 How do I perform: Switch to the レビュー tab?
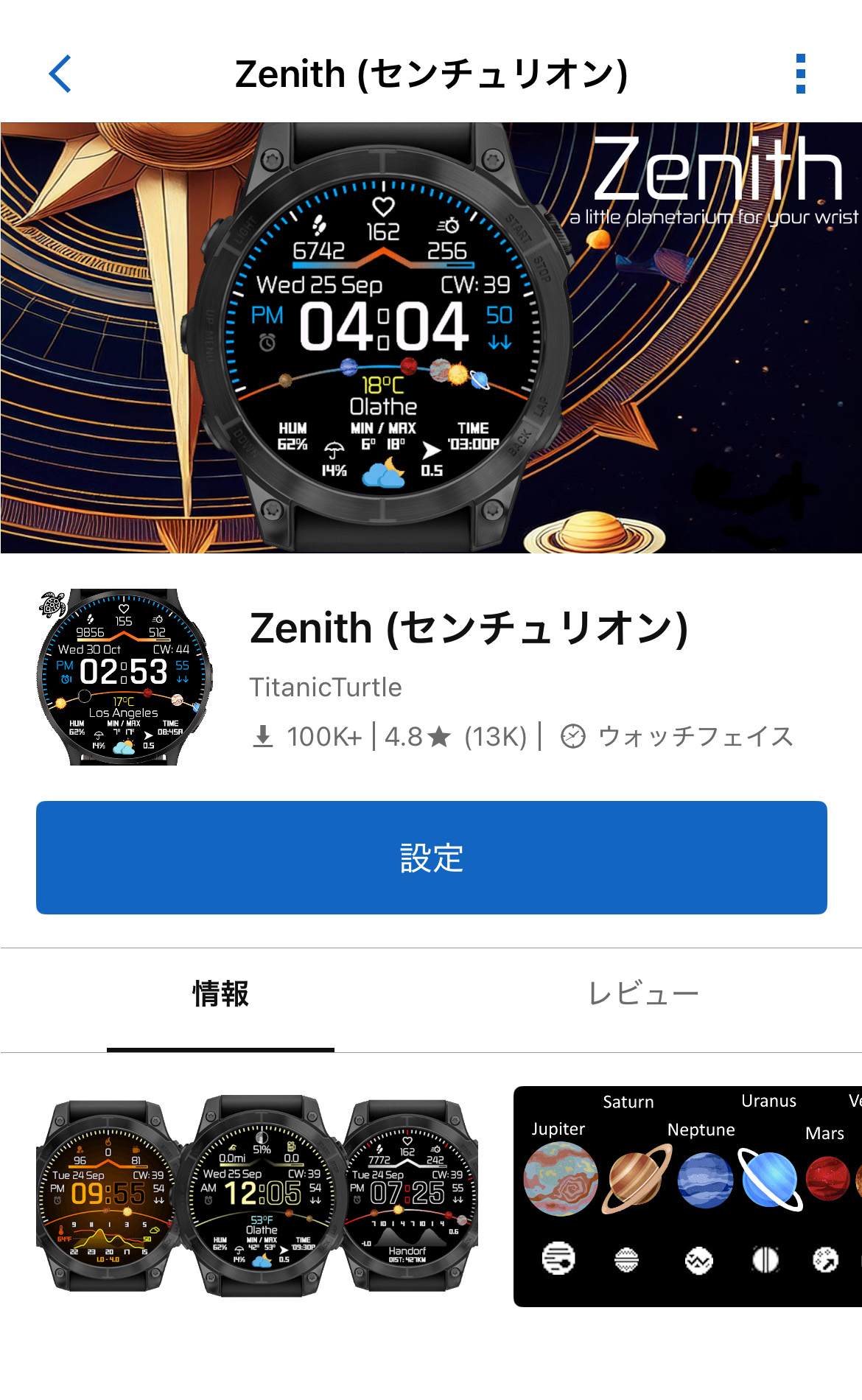tap(642, 994)
